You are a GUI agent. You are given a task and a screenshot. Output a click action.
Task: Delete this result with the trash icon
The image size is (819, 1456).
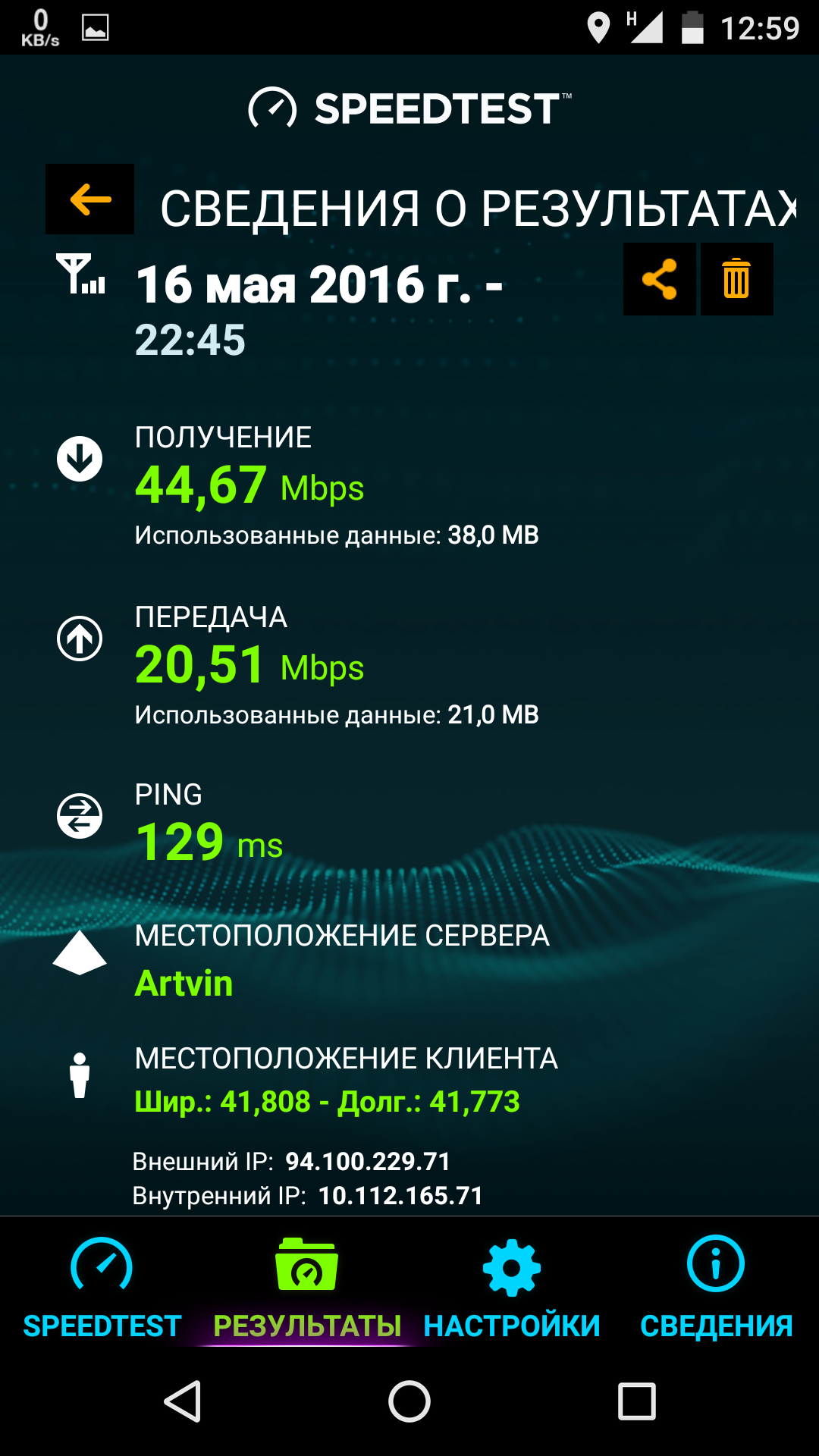tap(736, 279)
